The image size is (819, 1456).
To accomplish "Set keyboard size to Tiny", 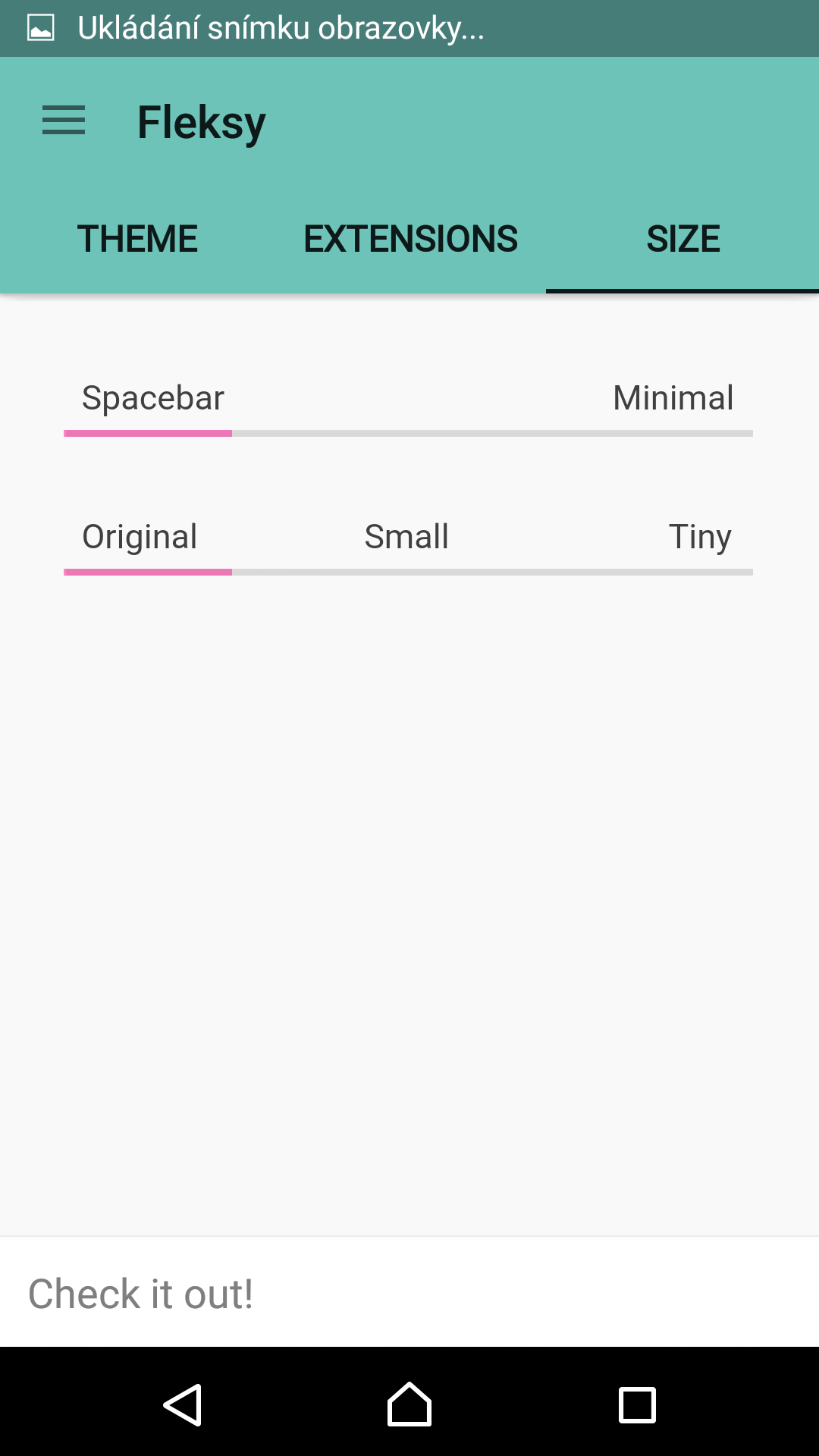I will [x=699, y=537].
